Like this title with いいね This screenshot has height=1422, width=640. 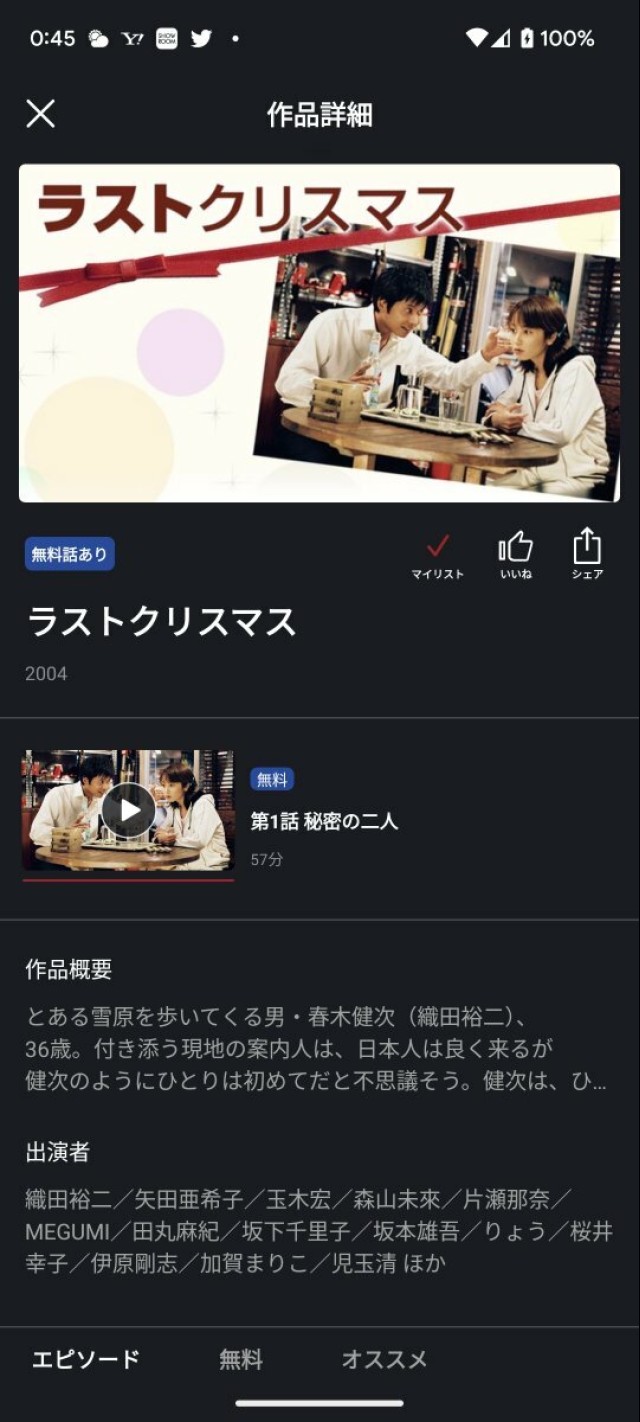pos(515,554)
